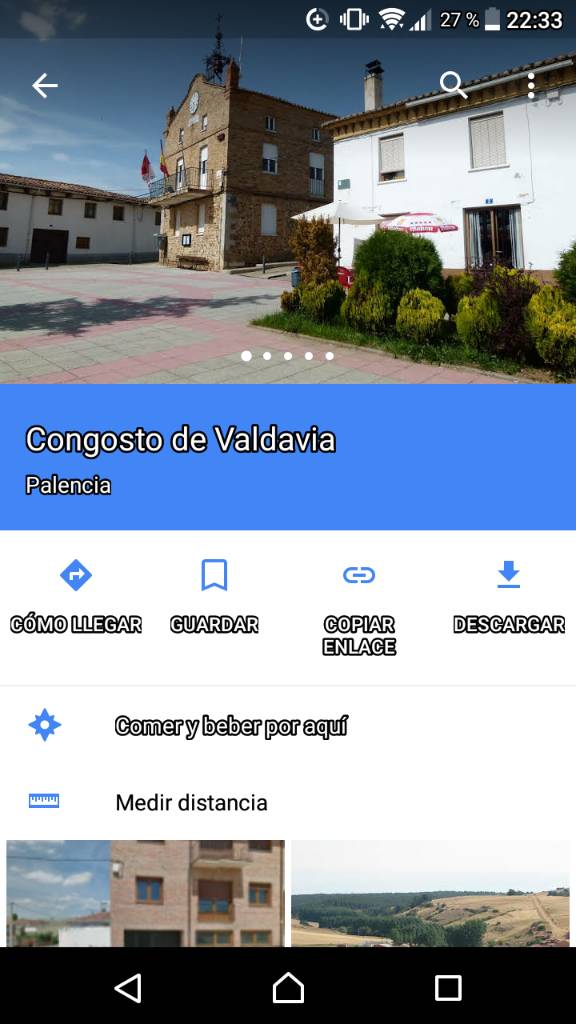576x1024 pixels.
Task: View the header photo of the town square
Action: [288, 210]
